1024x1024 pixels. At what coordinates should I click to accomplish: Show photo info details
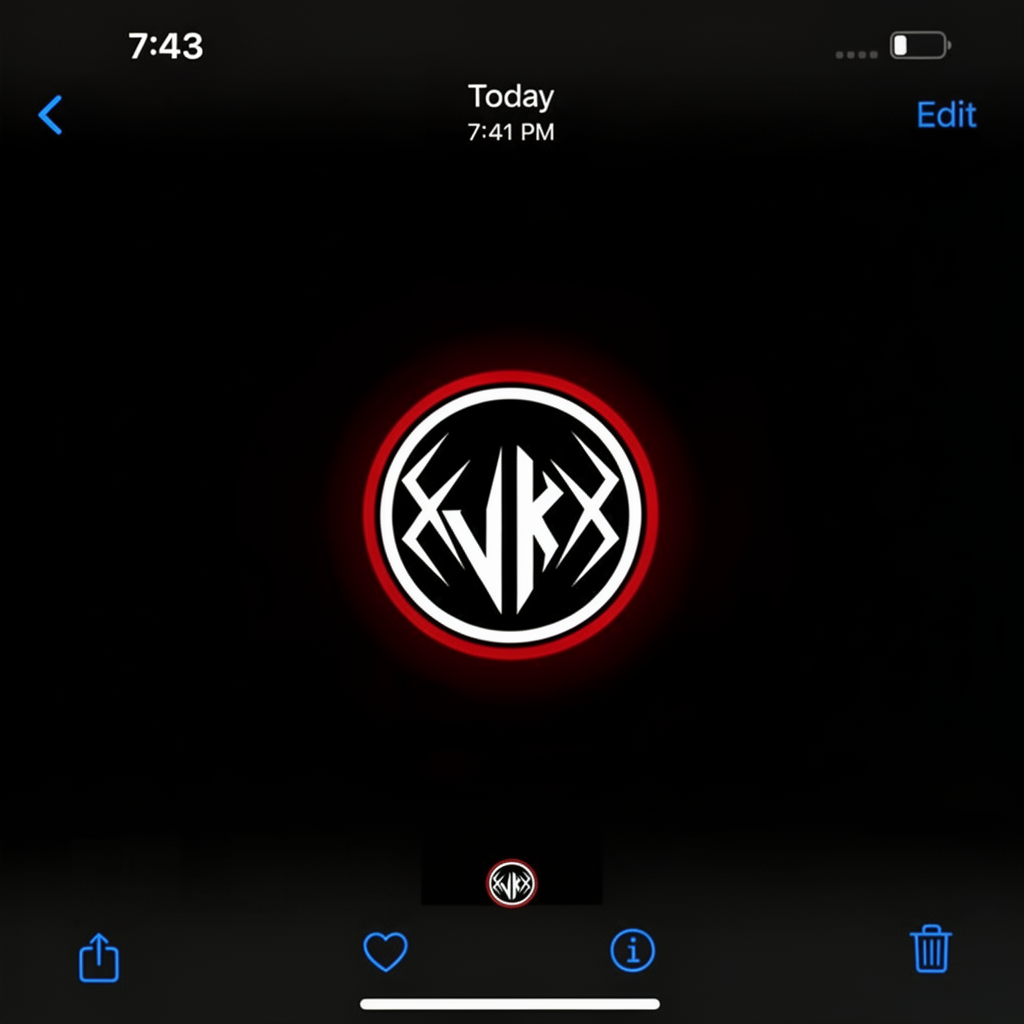coord(632,951)
